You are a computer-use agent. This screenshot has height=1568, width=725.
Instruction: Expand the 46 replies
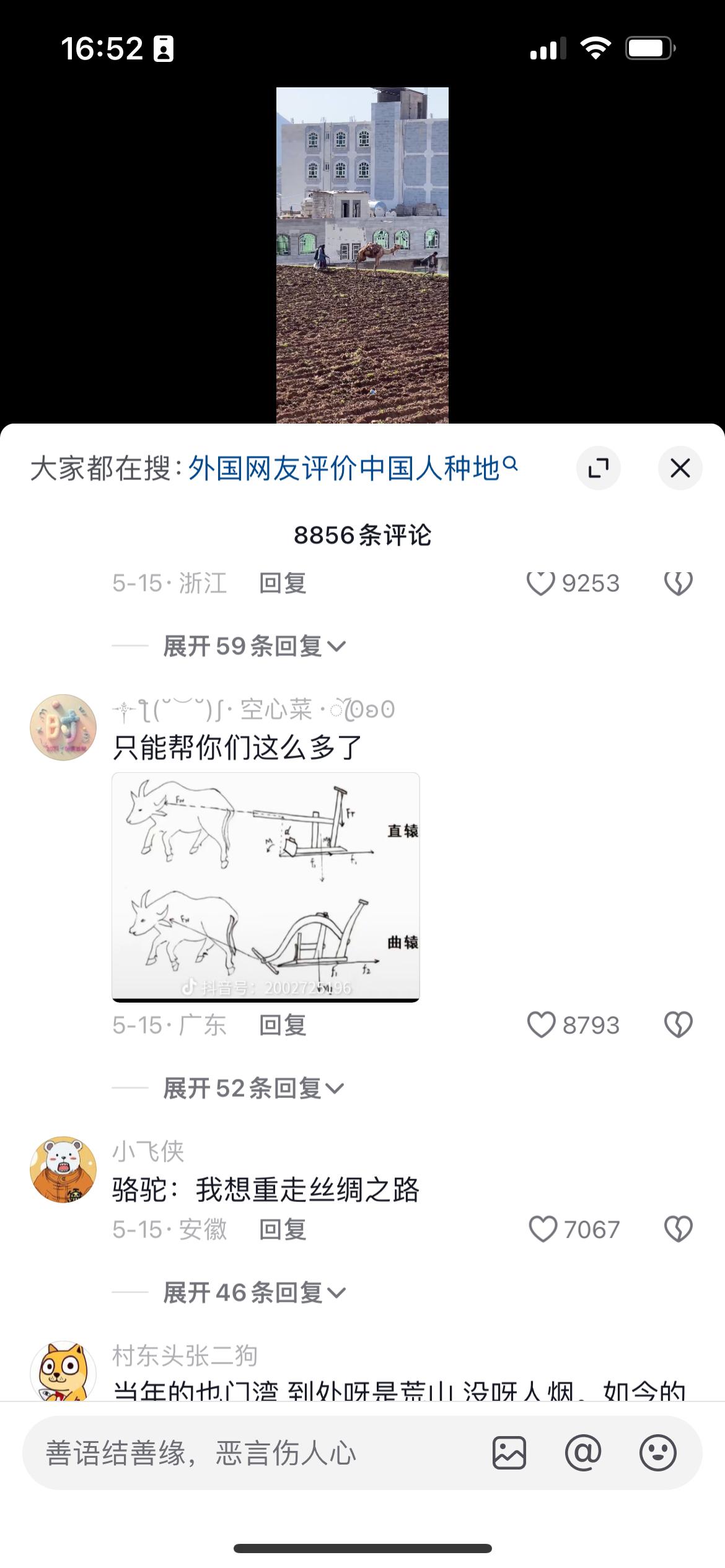click(253, 1292)
